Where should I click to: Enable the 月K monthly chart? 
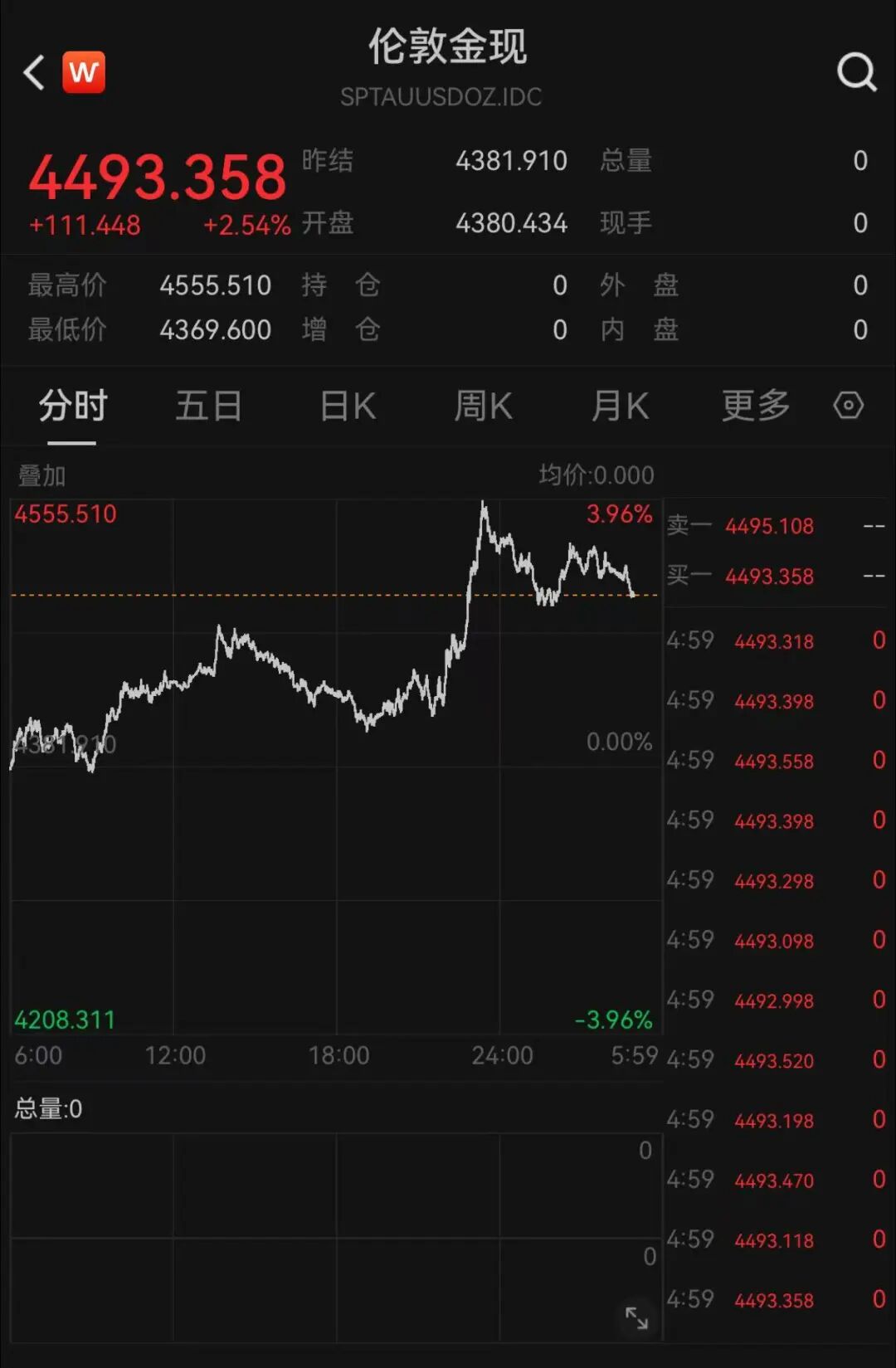[620, 406]
